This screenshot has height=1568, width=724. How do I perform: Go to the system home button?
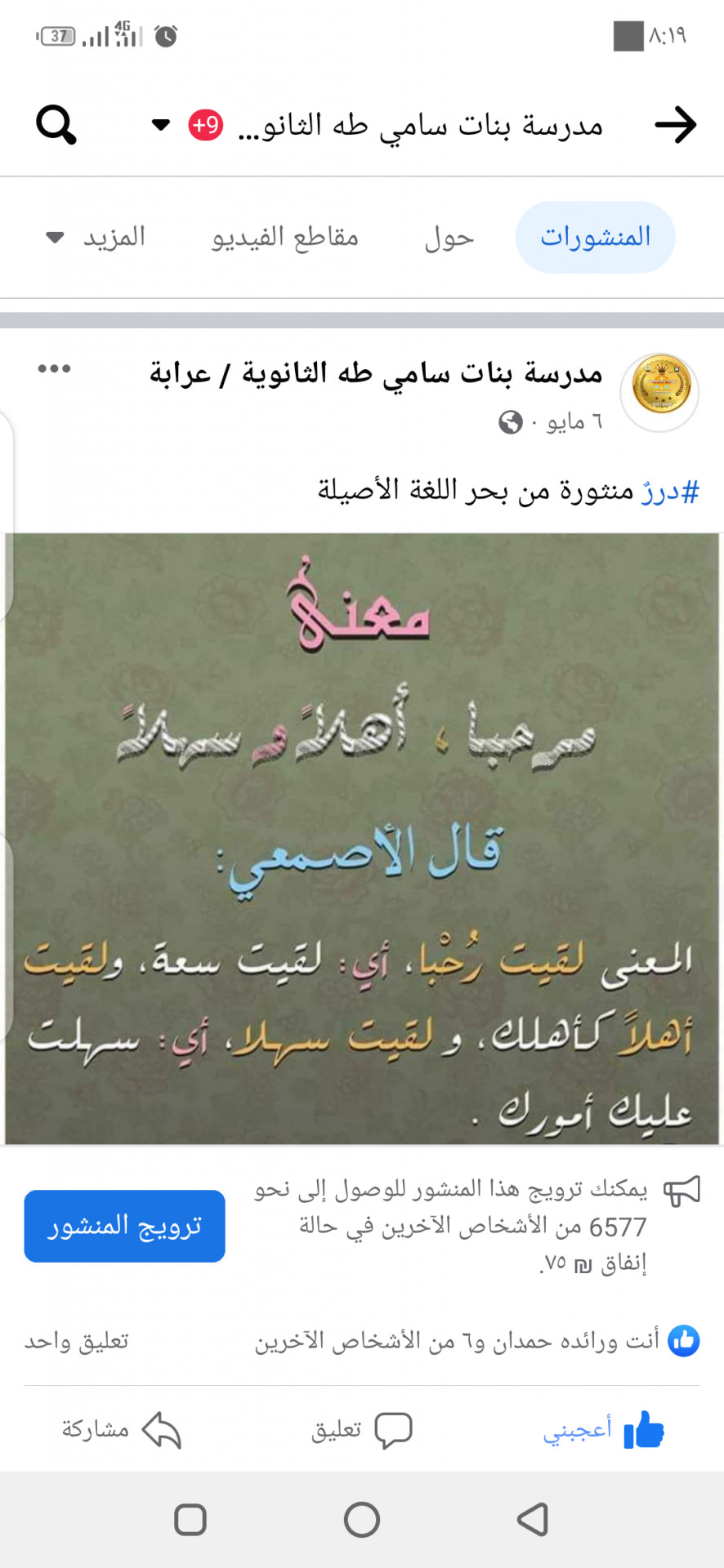(x=362, y=1520)
